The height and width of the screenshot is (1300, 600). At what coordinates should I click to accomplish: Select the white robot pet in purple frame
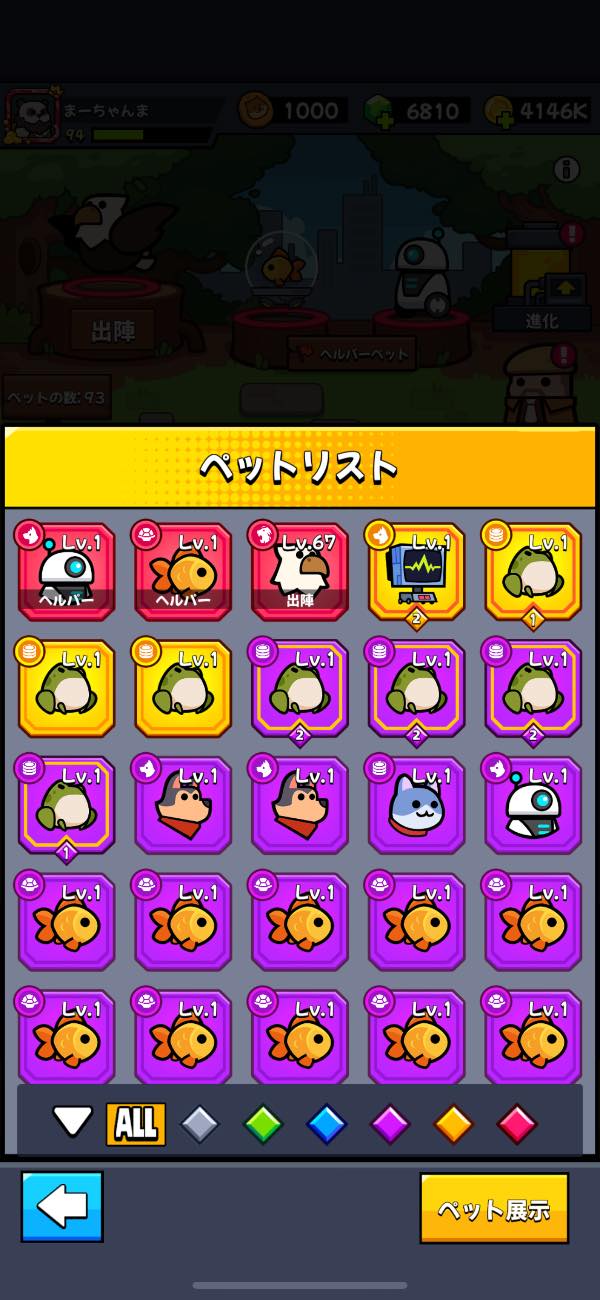click(533, 805)
